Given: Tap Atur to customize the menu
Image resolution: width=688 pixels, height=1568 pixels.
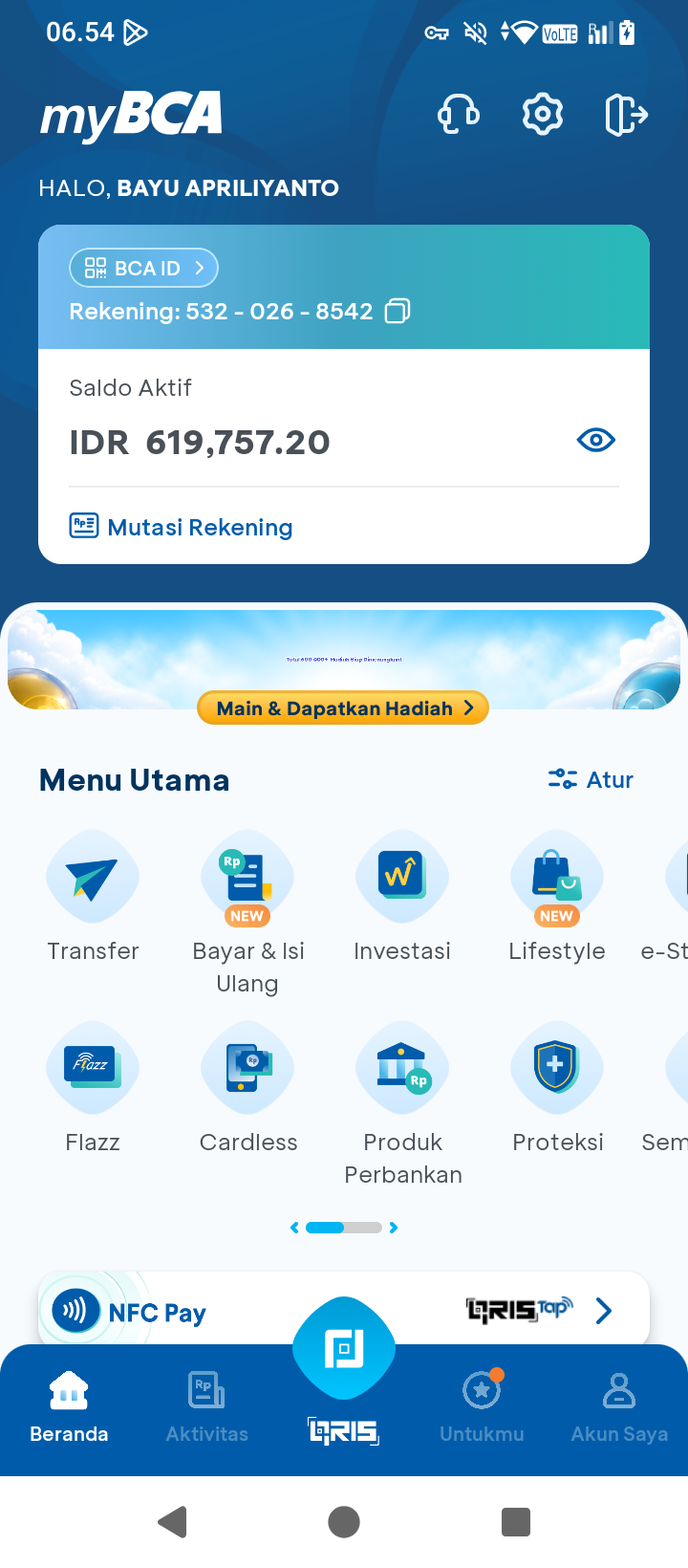Looking at the screenshot, I should click(x=591, y=779).
